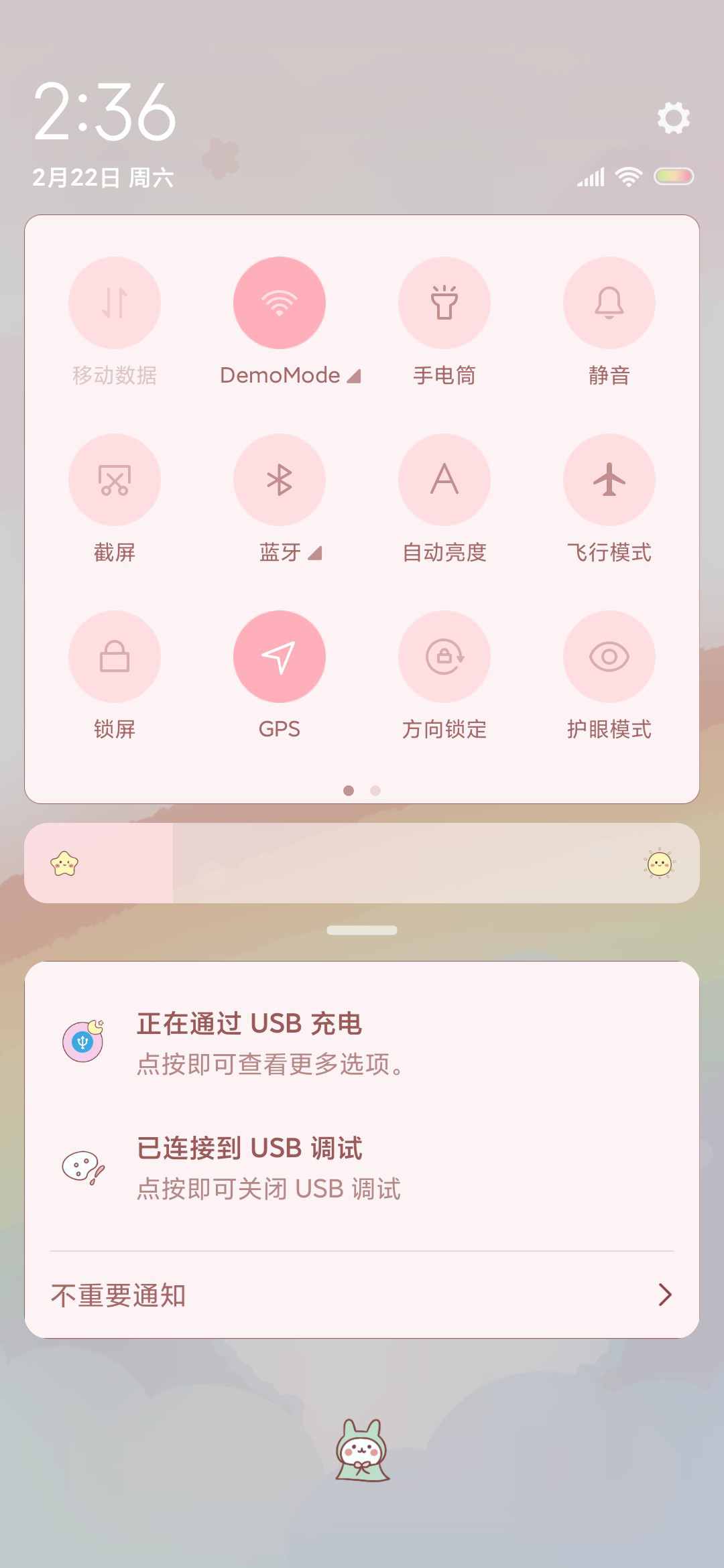724x1568 pixels.
Task: Switch on 飞行模式 airplane mode
Action: pyautogui.click(x=609, y=480)
